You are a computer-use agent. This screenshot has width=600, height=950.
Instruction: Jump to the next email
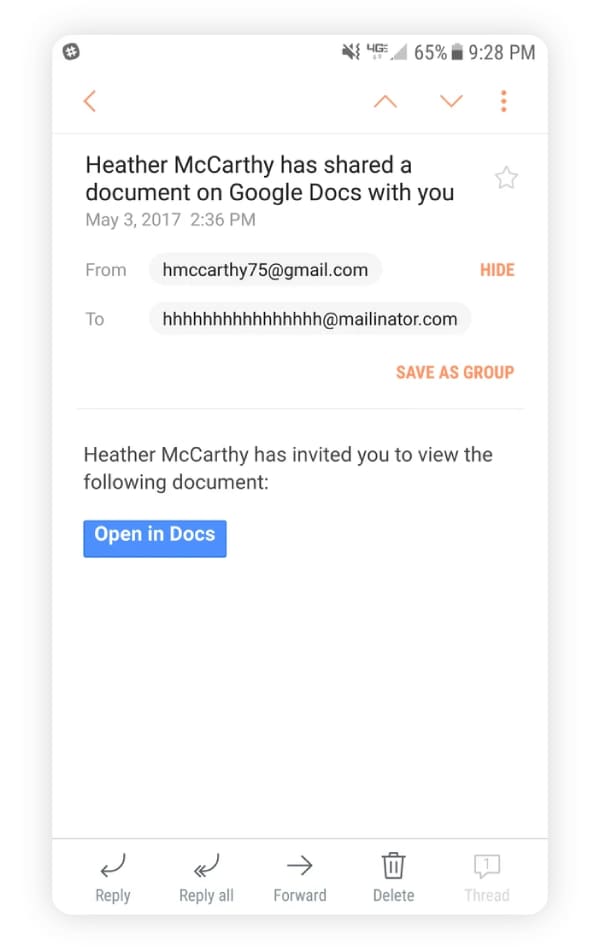coord(452,101)
